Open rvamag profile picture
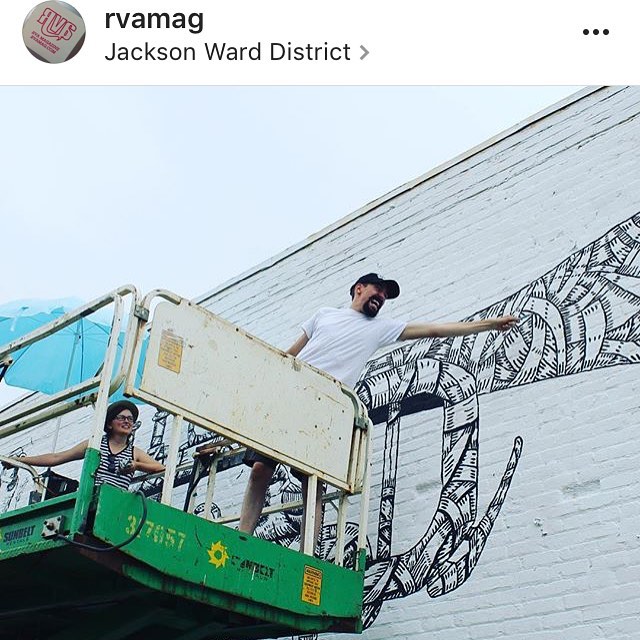 pos(54,32)
